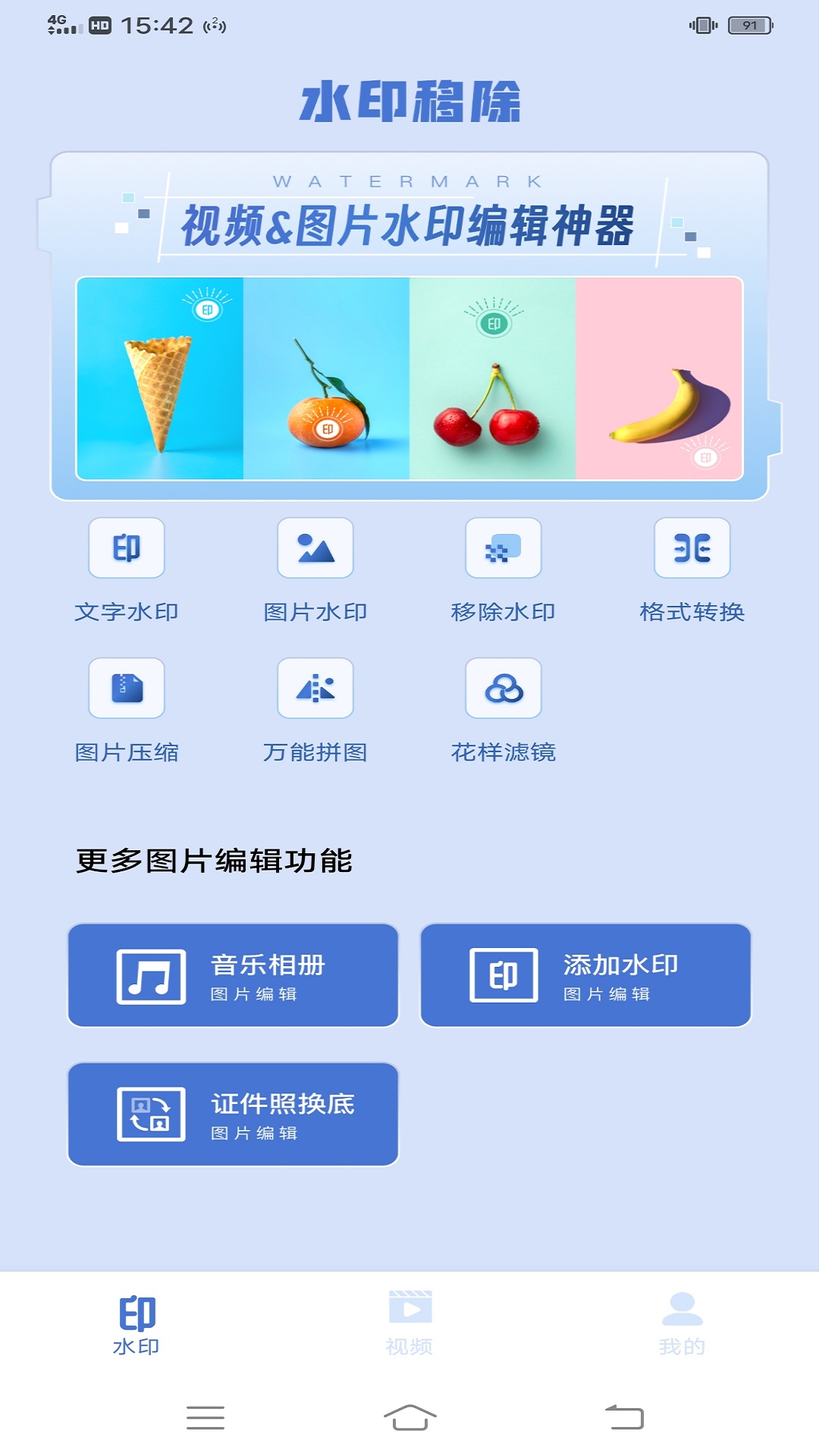The image size is (819, 1456).
Task: Go to the system home screen
Action: coord(410,1417)
